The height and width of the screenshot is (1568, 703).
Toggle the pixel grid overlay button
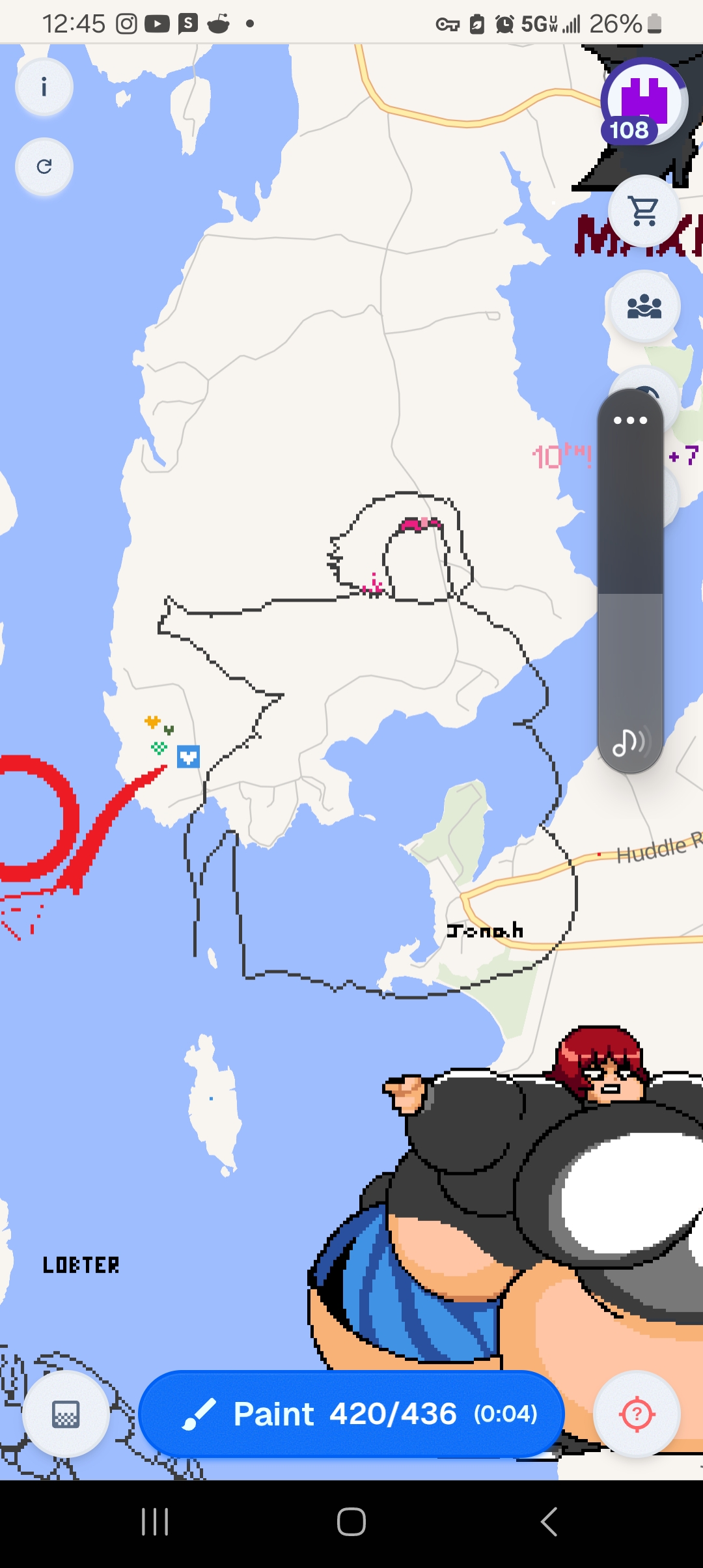pyautogui.click(x=66, y=1414)
